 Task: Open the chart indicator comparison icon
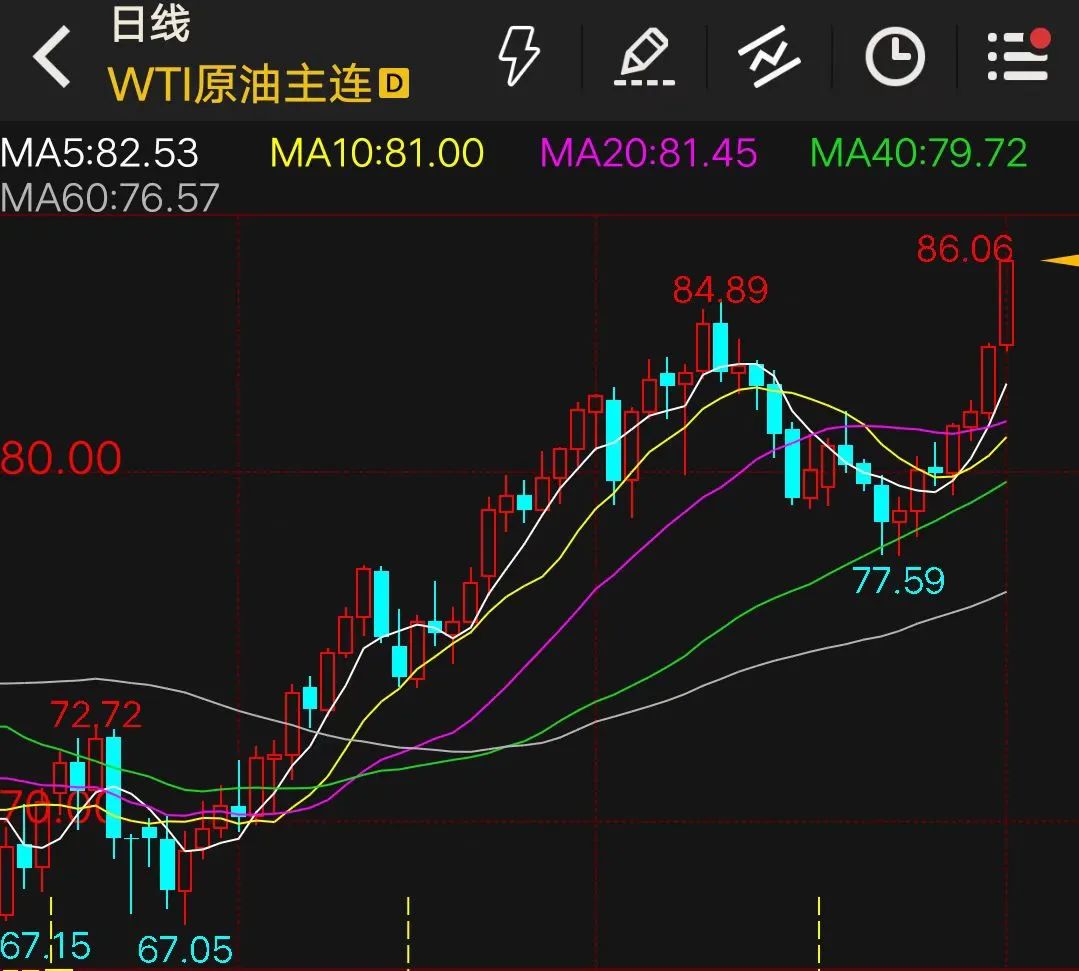[x=769, y=55]
